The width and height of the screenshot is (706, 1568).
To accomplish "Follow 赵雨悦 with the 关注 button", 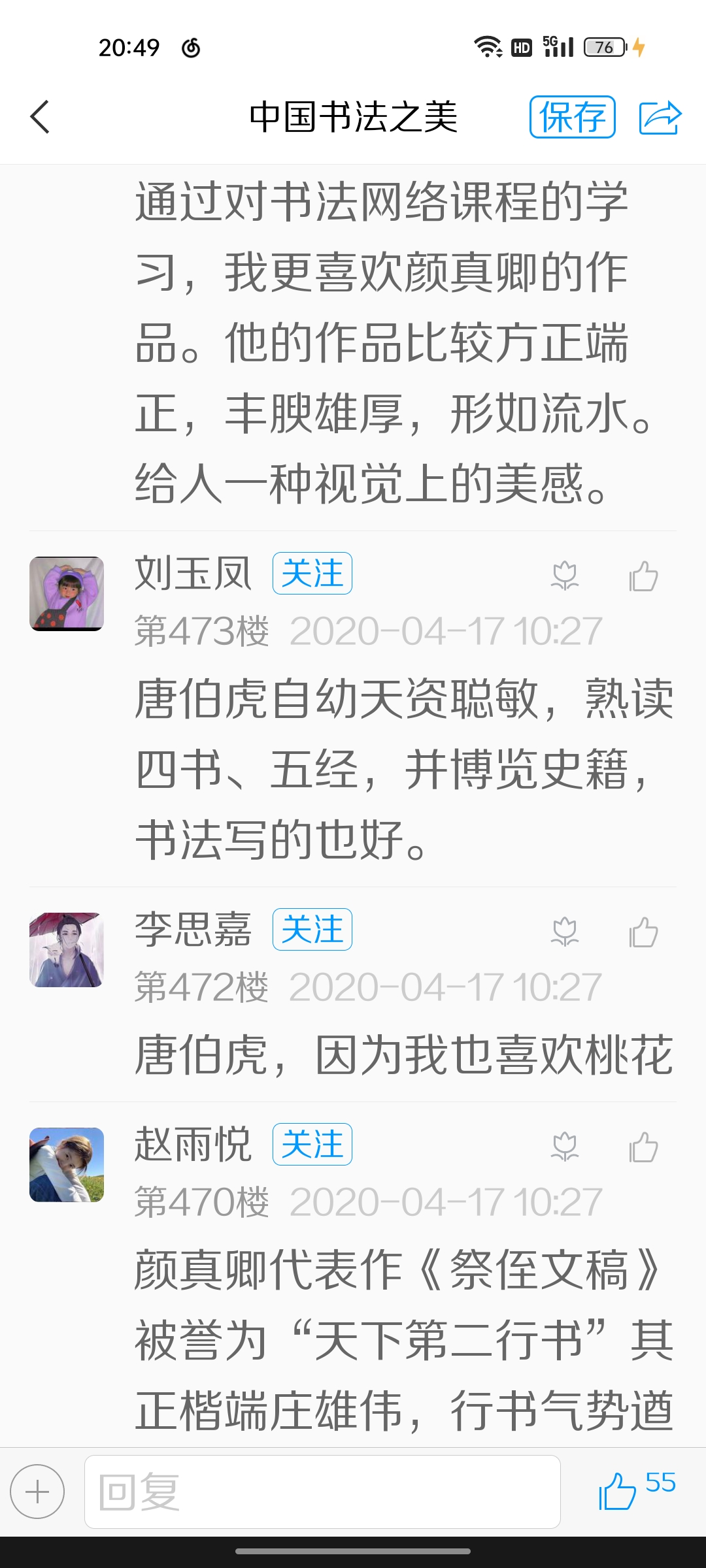I will [x=312, y=1145].
